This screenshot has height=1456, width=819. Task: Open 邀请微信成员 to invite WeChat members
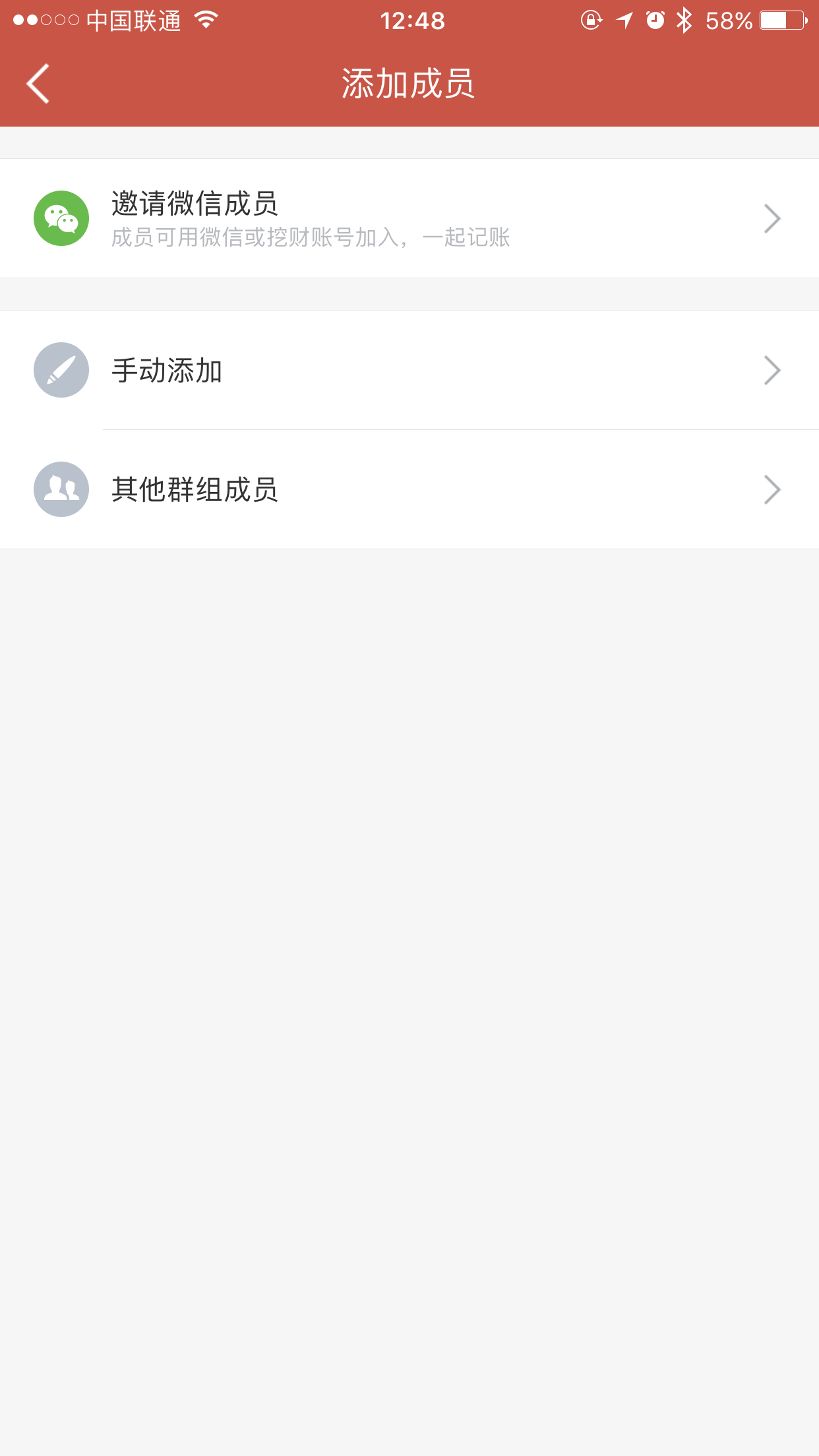[x=409, y=218]
